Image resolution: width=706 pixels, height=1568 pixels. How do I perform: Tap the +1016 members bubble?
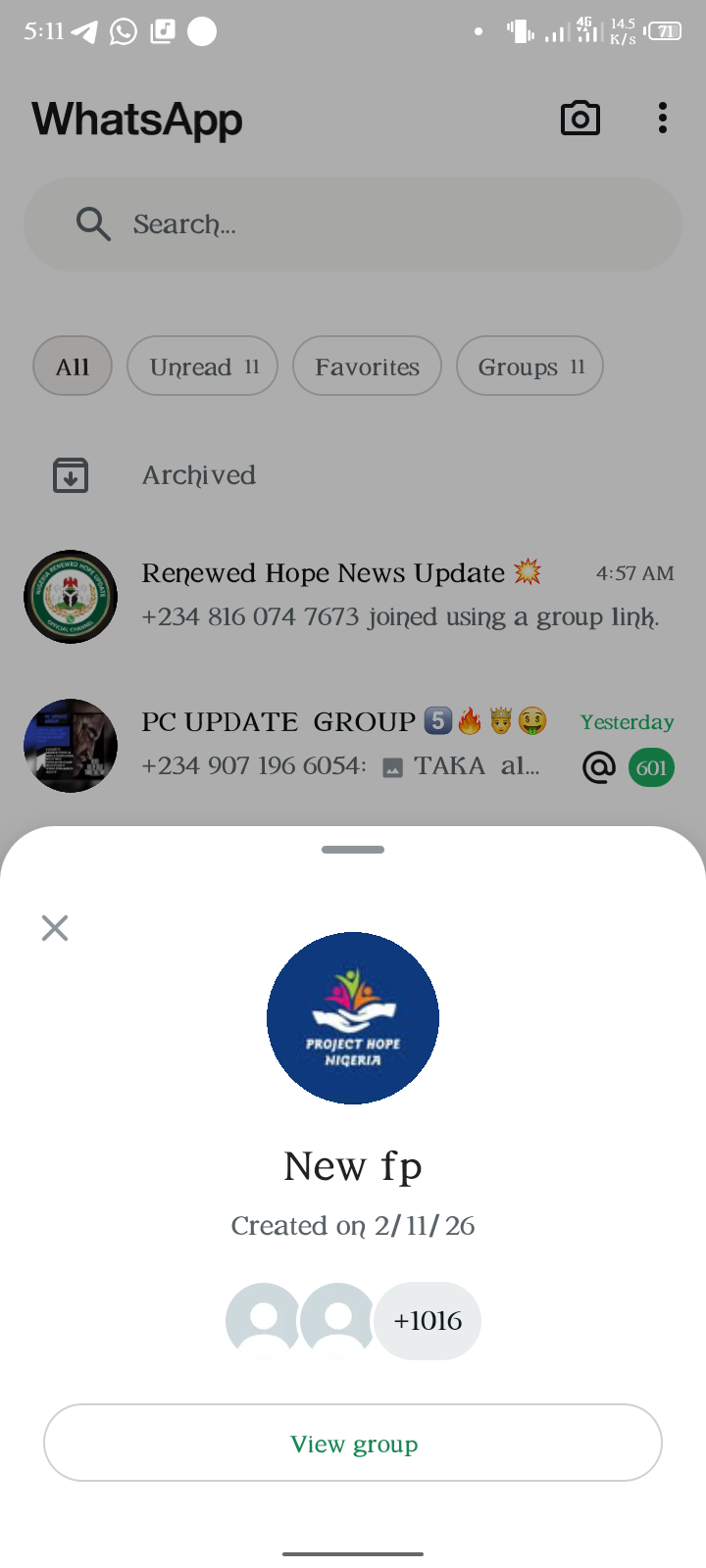click(428, 1321)
